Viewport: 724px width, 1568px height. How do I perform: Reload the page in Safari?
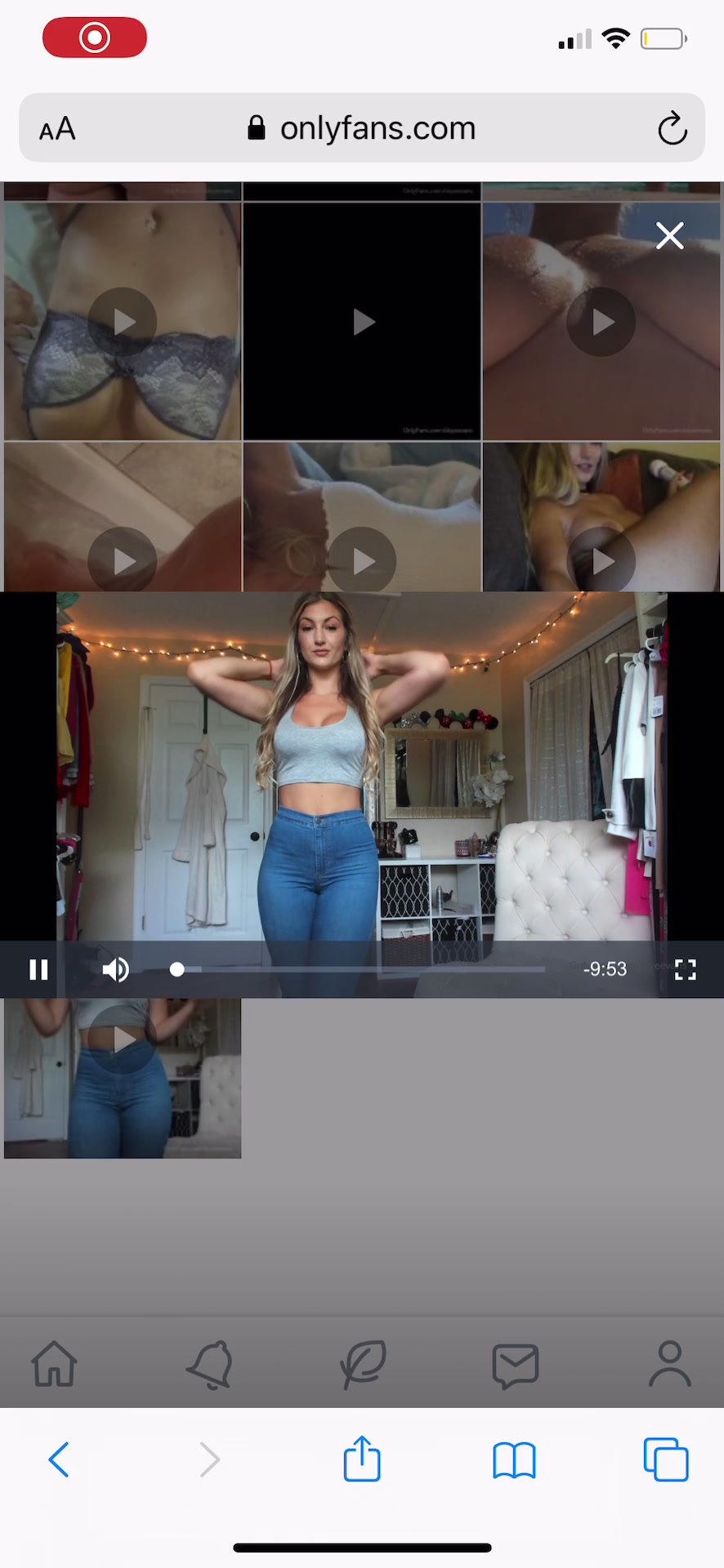(672, 128)
